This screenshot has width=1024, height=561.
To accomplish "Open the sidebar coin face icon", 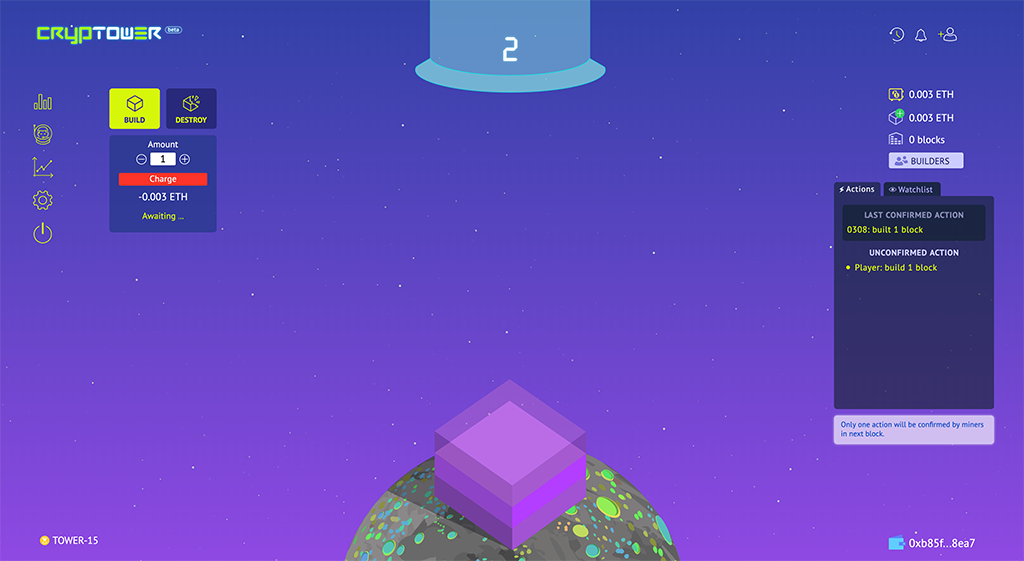I will click(x=42, y=134).
